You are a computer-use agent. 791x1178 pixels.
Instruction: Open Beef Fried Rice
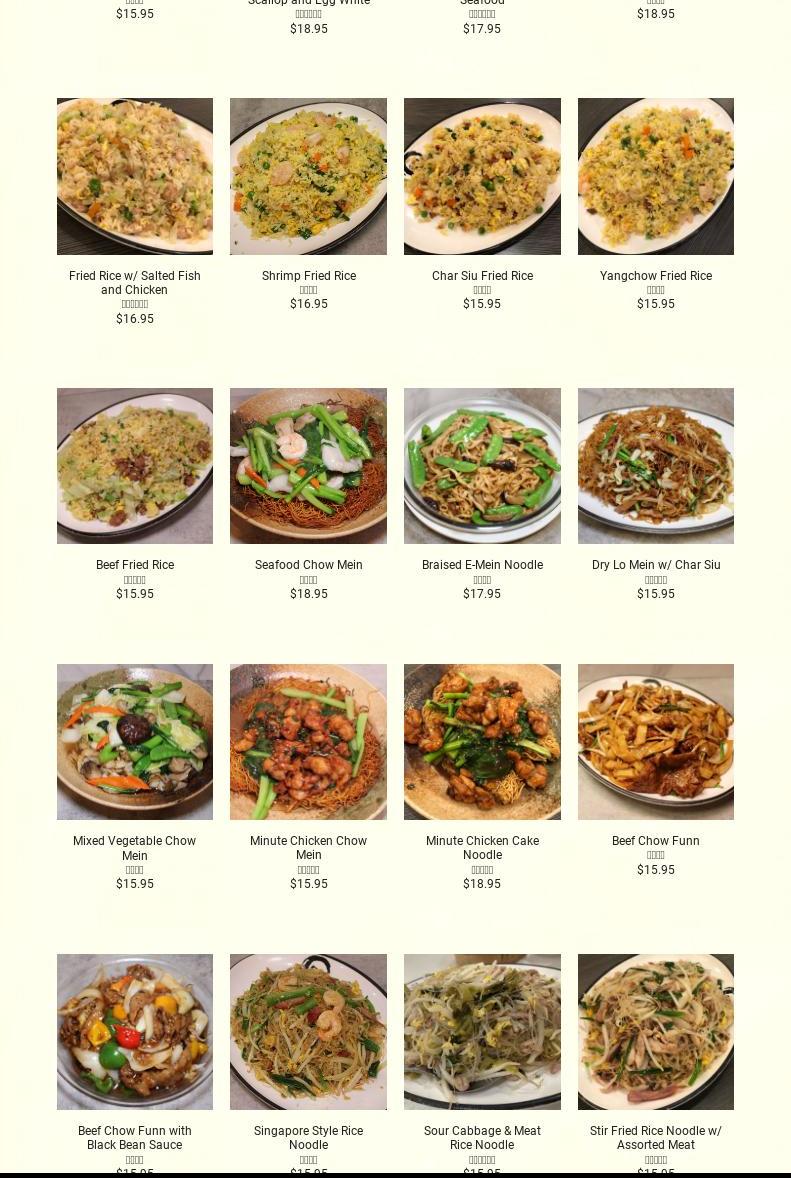click(135, 466)
